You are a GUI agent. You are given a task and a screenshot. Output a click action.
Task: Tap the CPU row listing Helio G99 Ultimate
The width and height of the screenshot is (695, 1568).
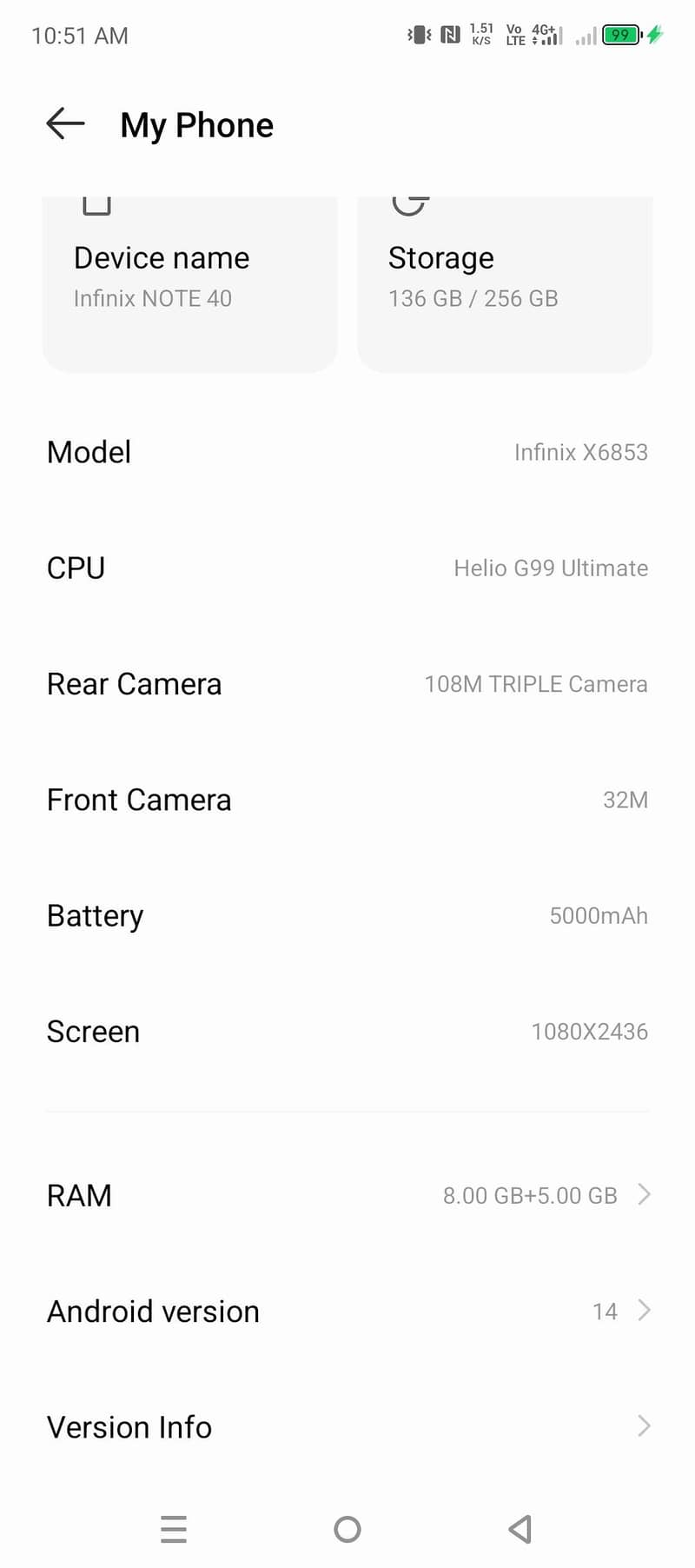click(347, 568)
